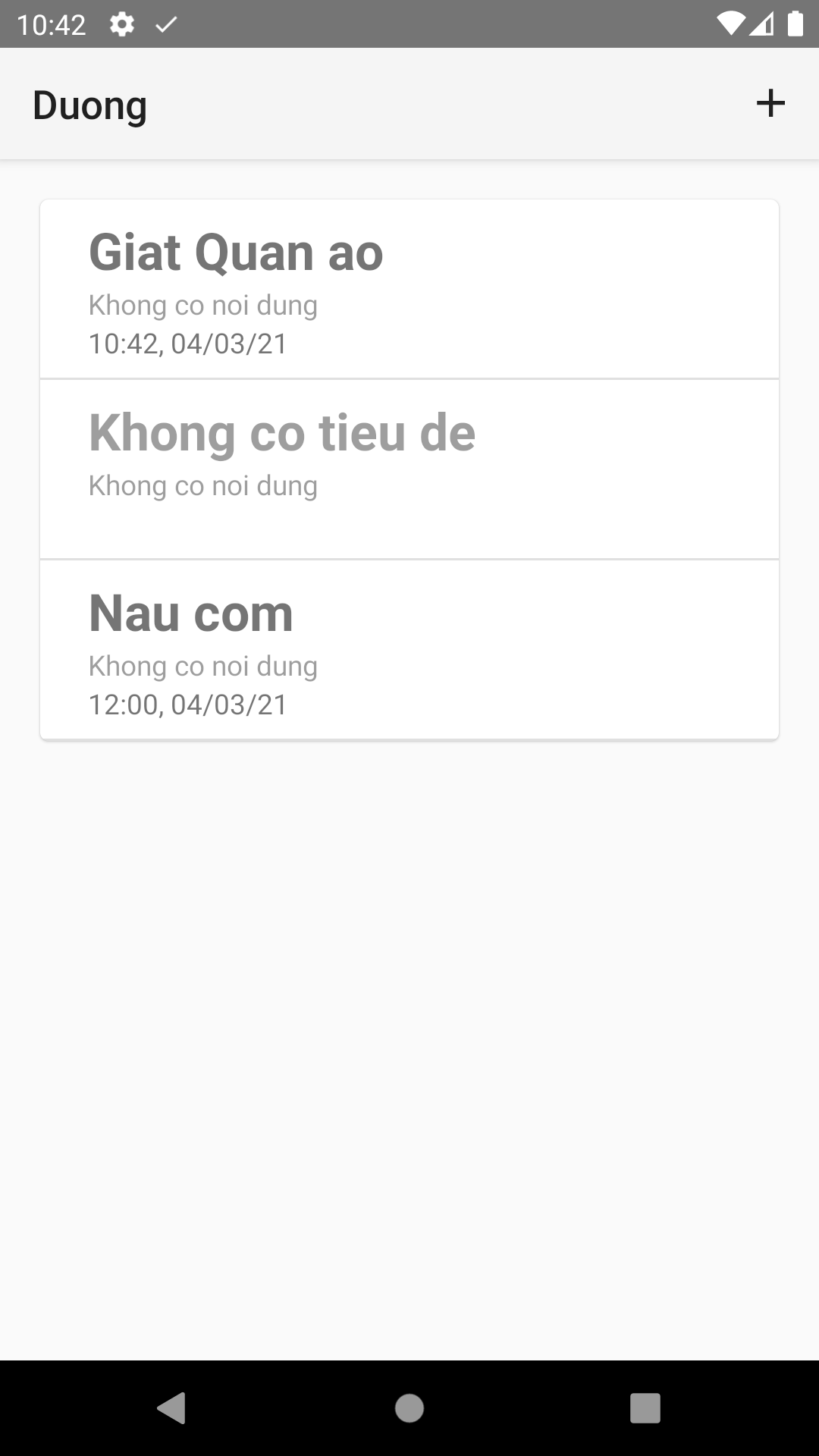Screen dimensions: 819x1456
Task: Select the timestamp under Nau com
Action: [187, 704]
